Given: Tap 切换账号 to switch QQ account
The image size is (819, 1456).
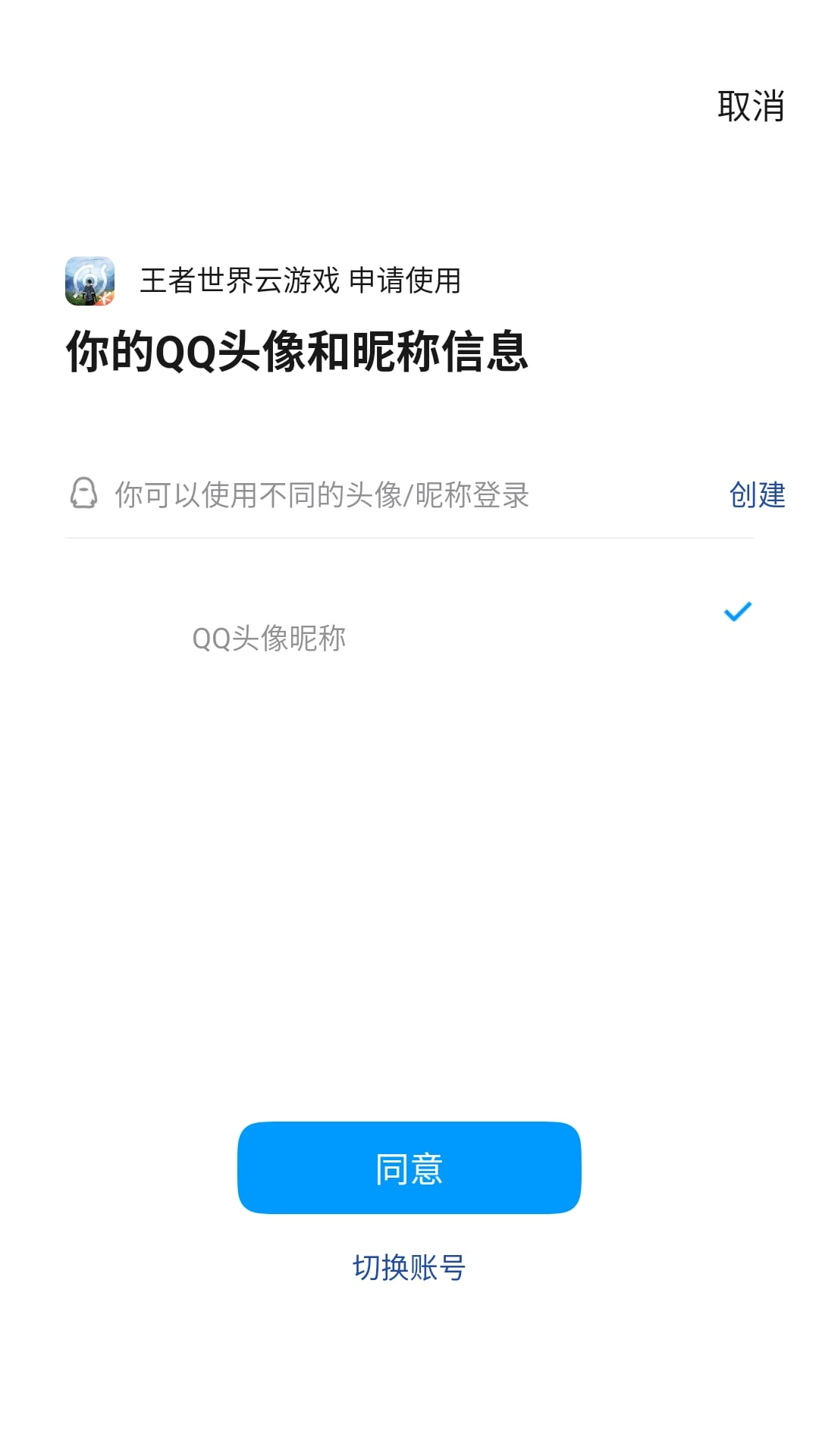Looking at the screenshot, I should 409,1267.
